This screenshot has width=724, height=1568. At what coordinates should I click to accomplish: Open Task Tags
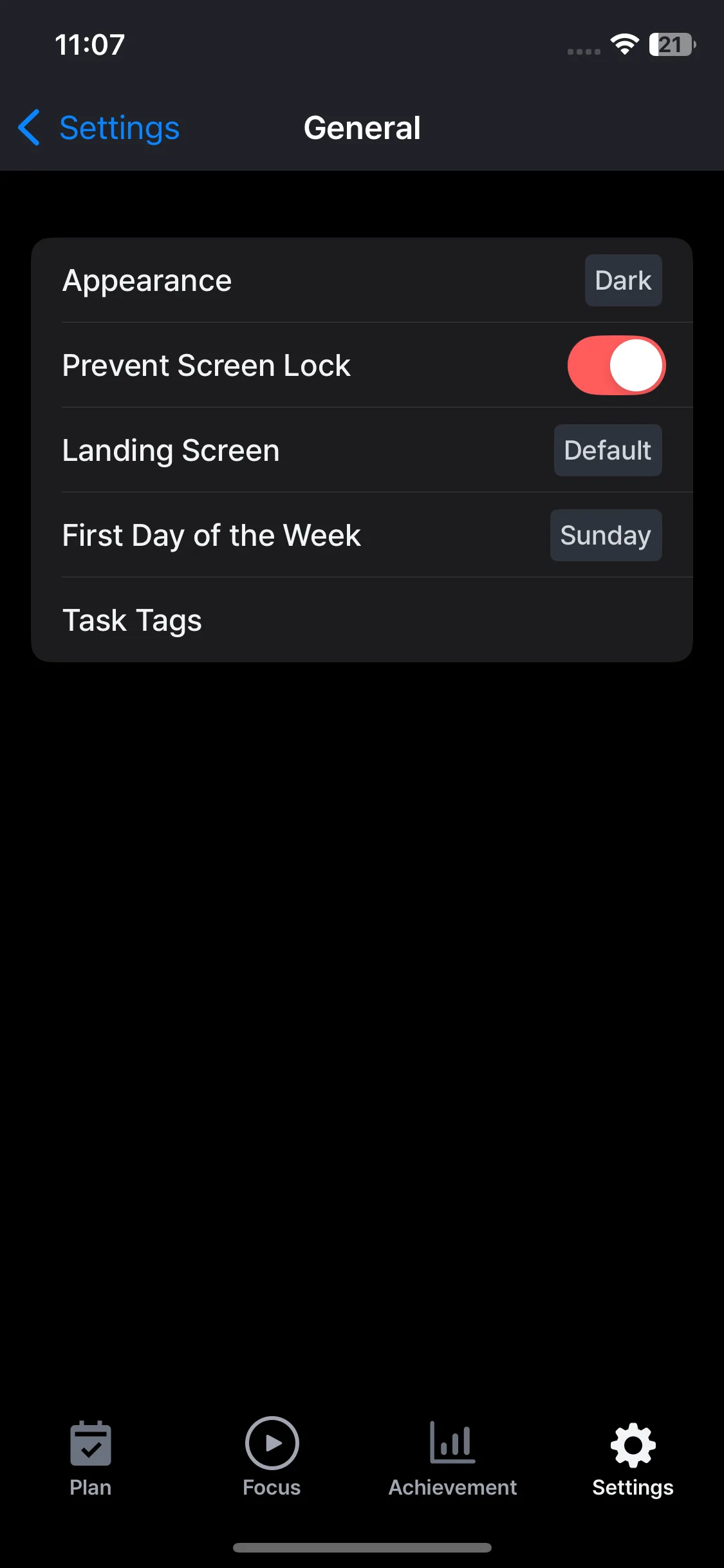[x=360, y=620]
